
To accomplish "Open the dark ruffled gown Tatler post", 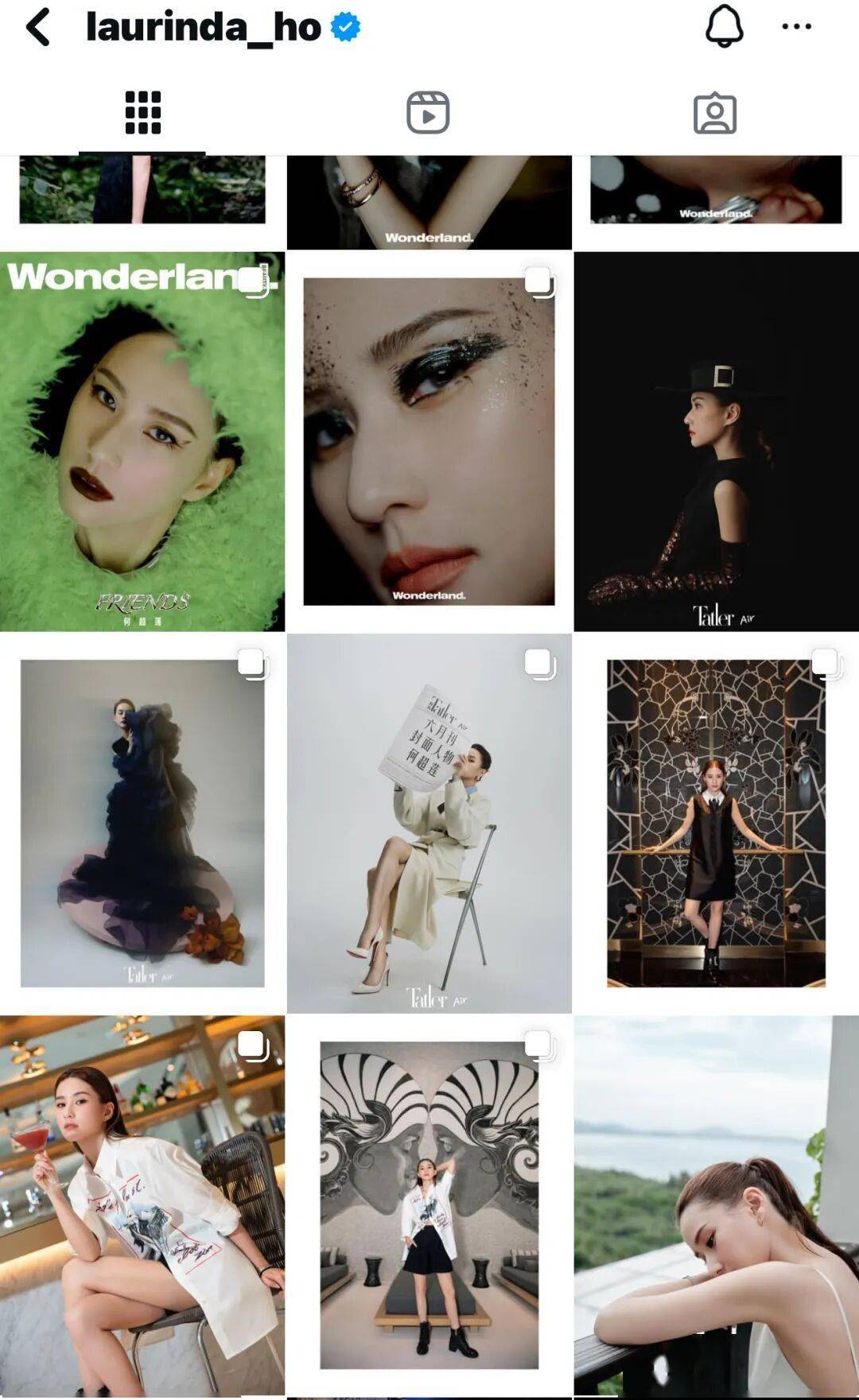I will [142, 823].
